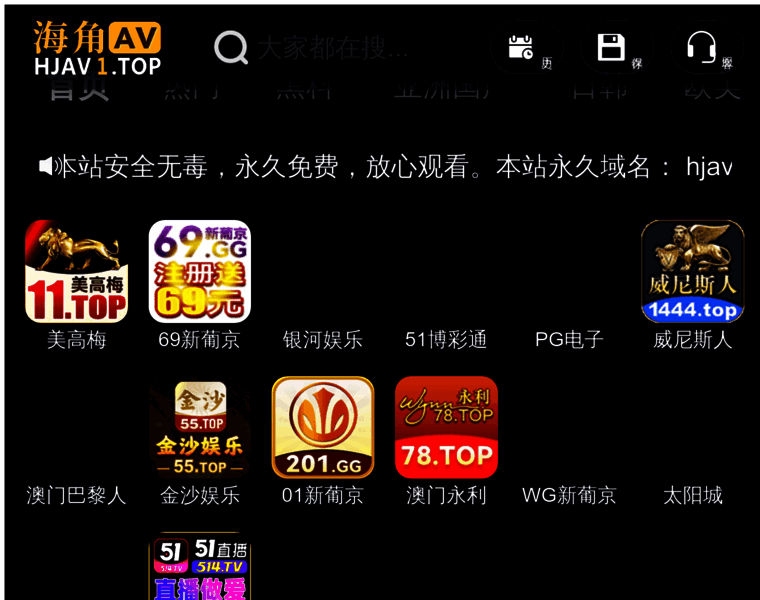Open the 澳门永利 tile
This screenshot has height=600, width=760.
(446, 428)
